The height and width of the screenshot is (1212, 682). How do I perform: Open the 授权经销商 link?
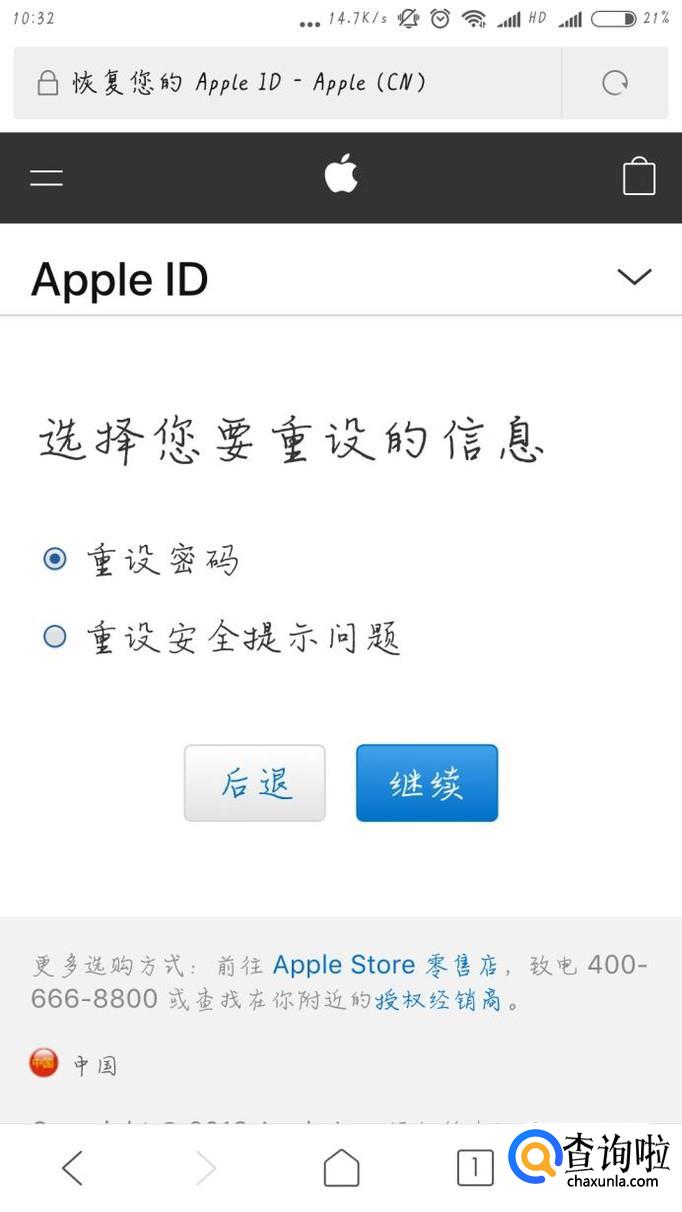[439, 999]
